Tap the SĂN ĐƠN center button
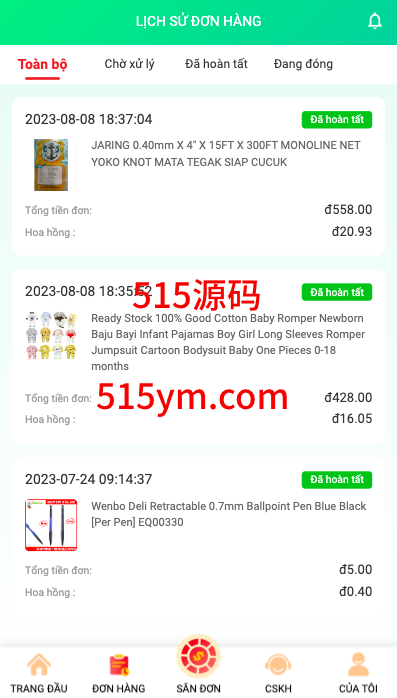 [198, 665]
